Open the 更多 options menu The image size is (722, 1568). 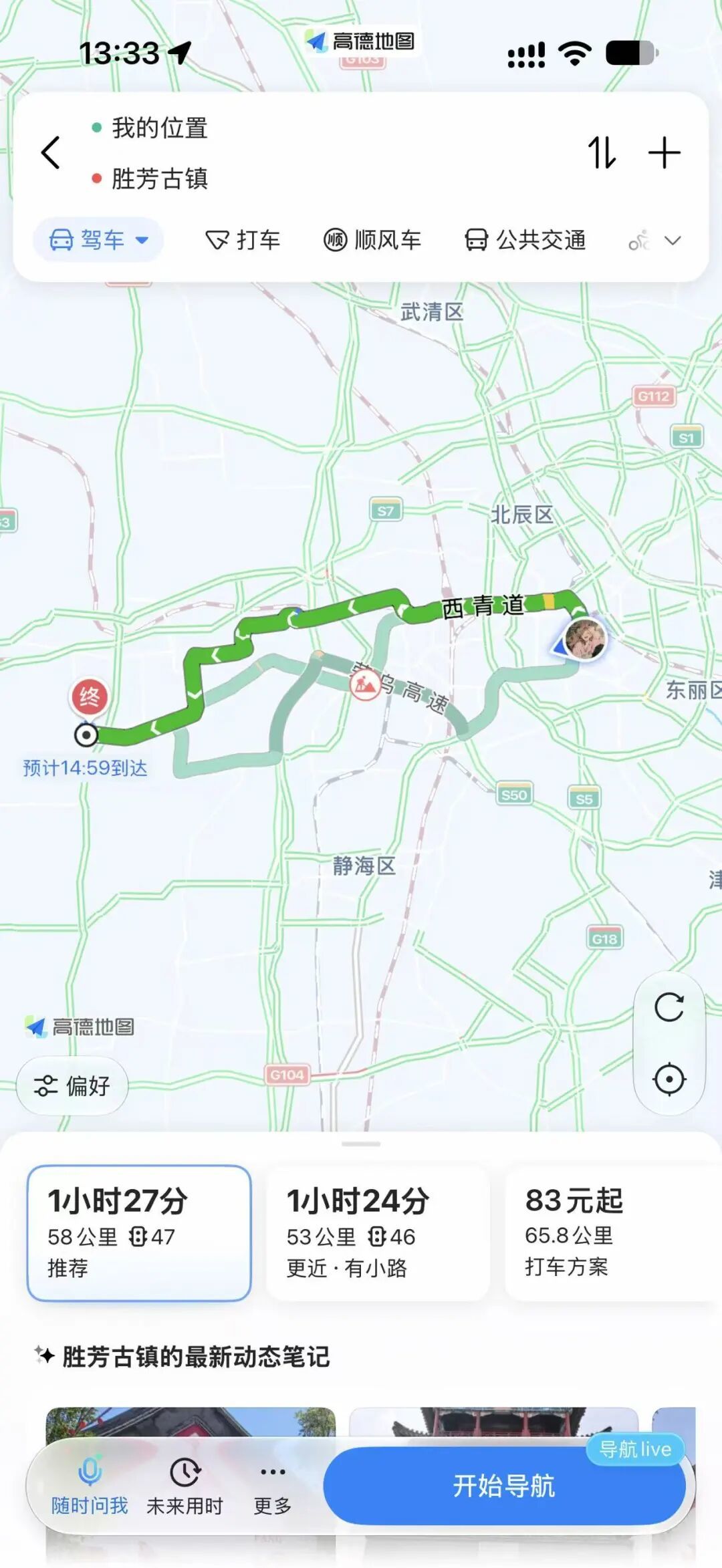click(273, 1486)
